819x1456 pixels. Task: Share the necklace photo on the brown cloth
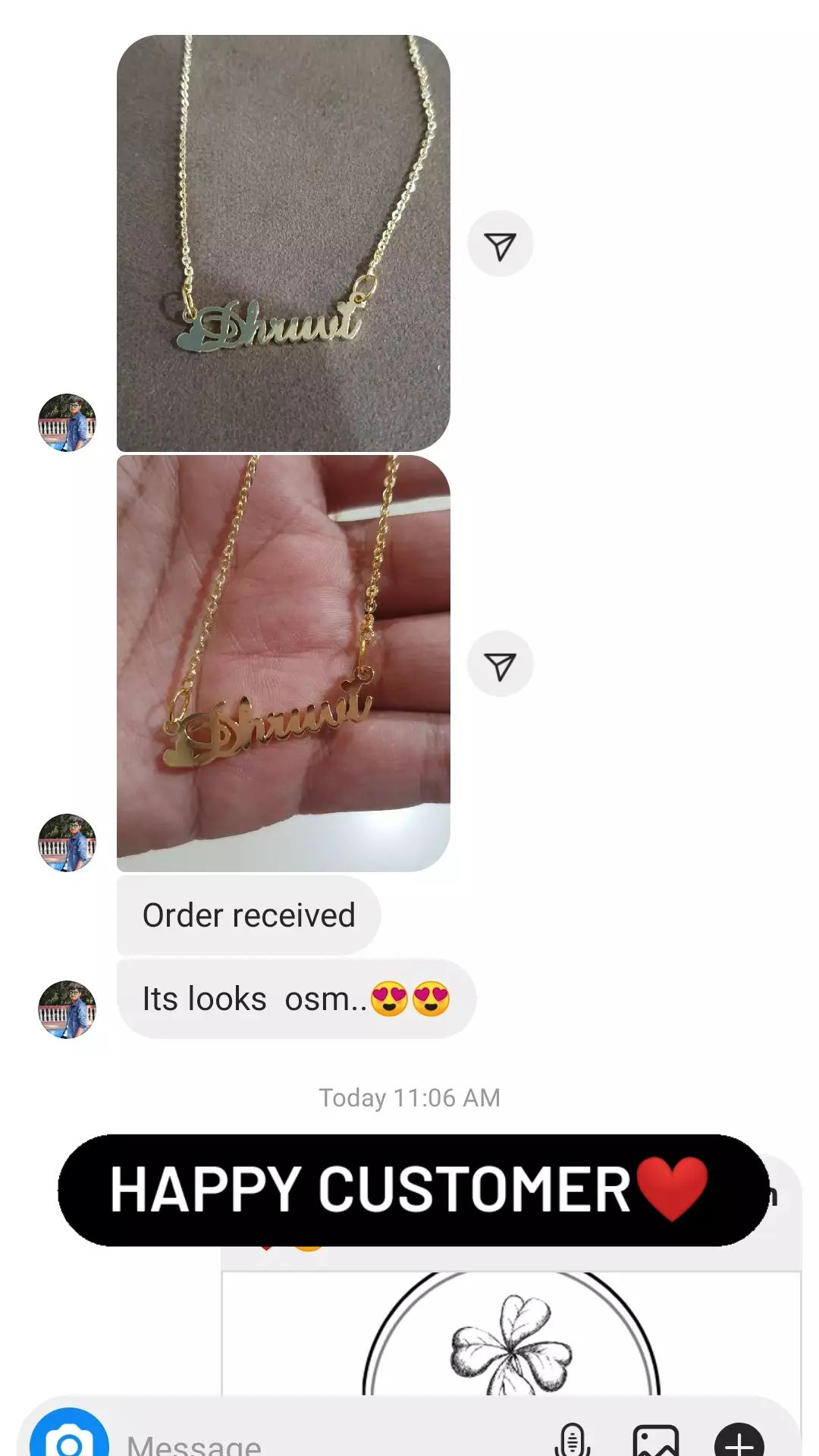(500, 243)
